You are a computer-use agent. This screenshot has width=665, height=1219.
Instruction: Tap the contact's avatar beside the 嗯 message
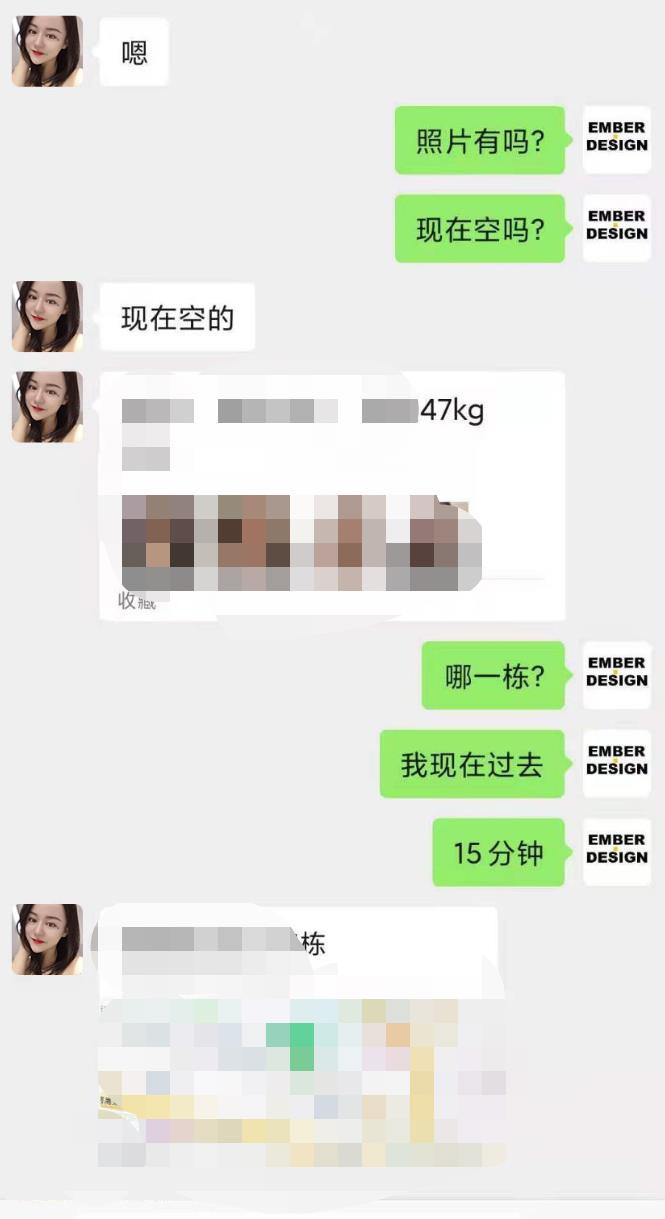[x=47, y=51]
